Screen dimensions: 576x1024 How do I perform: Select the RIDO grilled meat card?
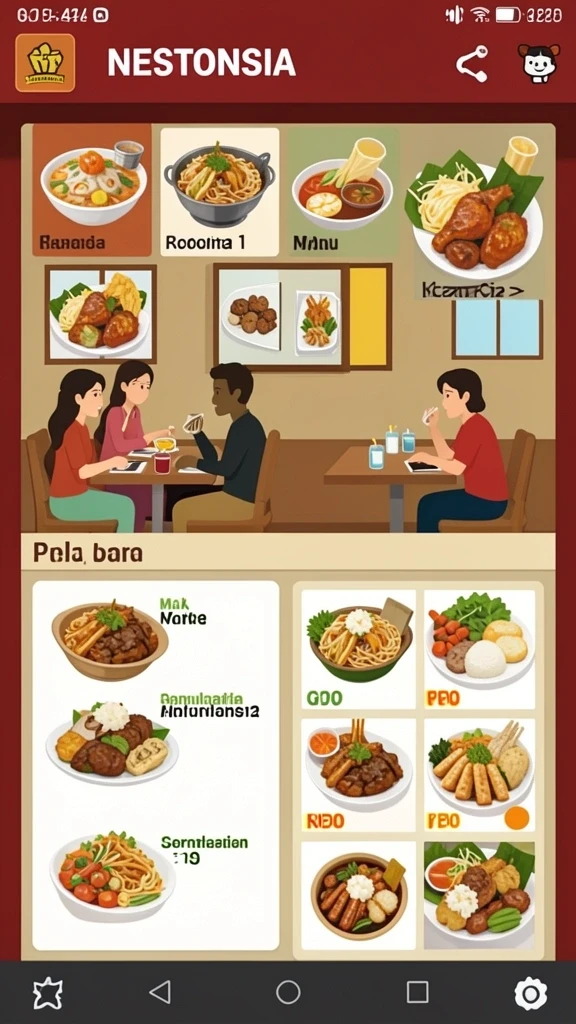[359, 775]
